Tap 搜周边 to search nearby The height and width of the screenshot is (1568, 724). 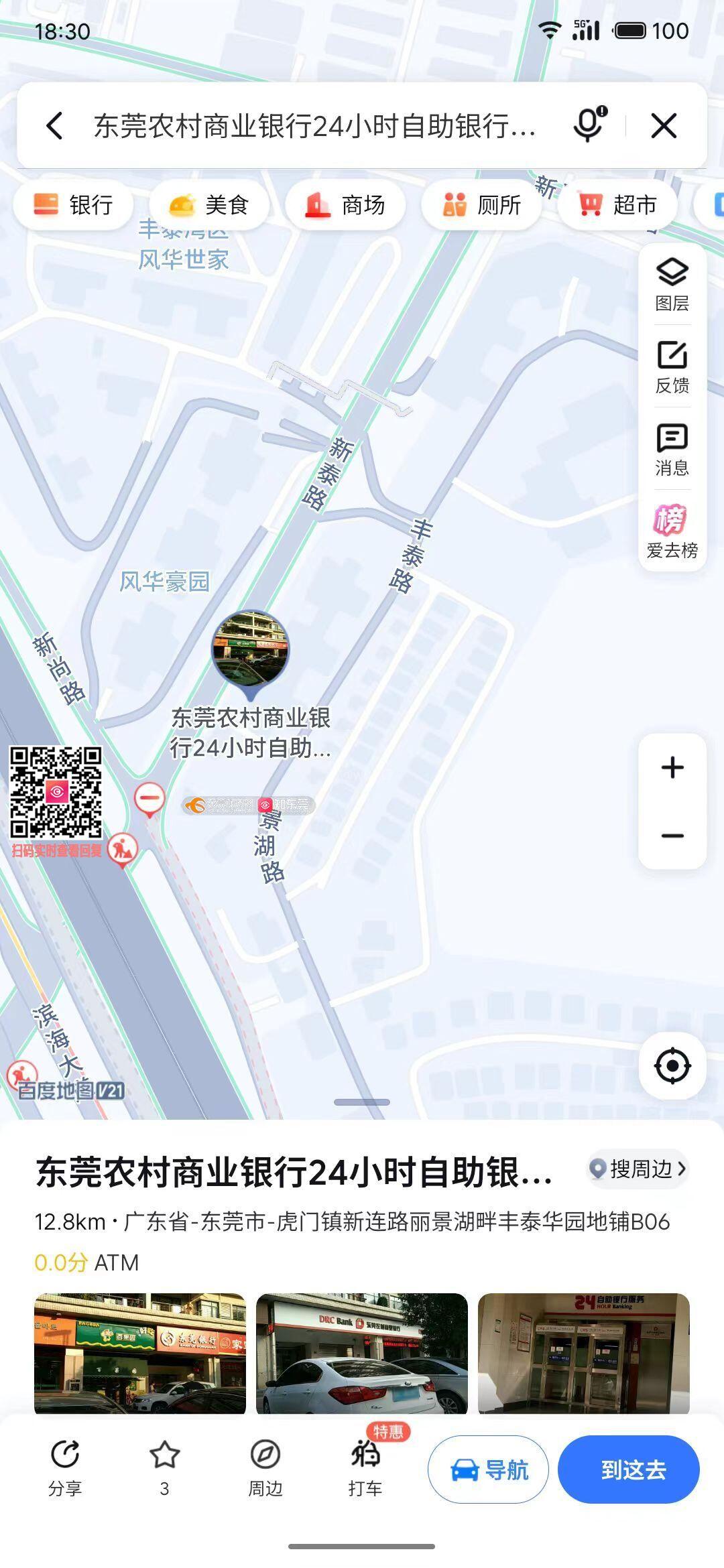638,1169
